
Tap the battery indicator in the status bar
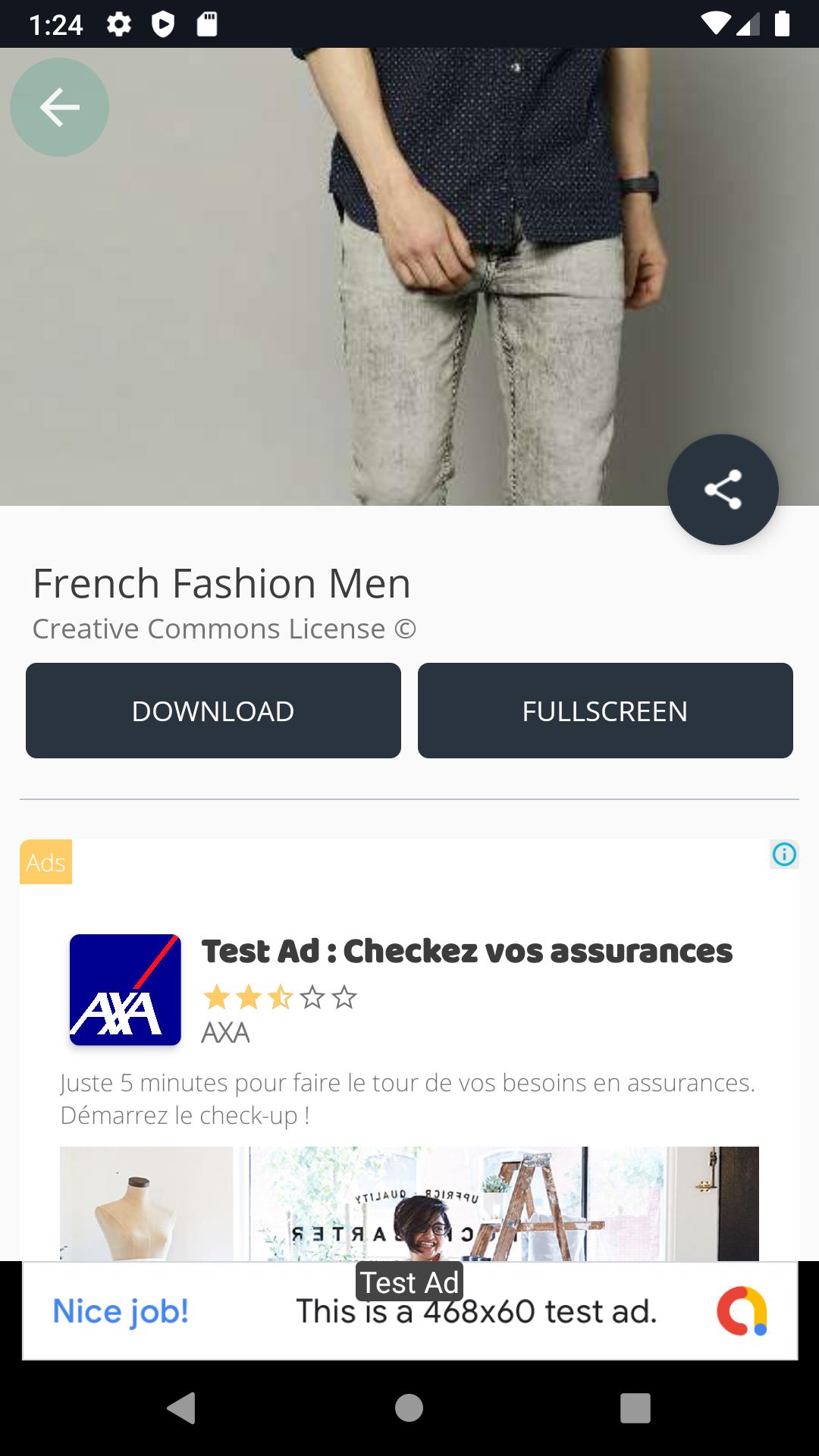pos(783,23)
